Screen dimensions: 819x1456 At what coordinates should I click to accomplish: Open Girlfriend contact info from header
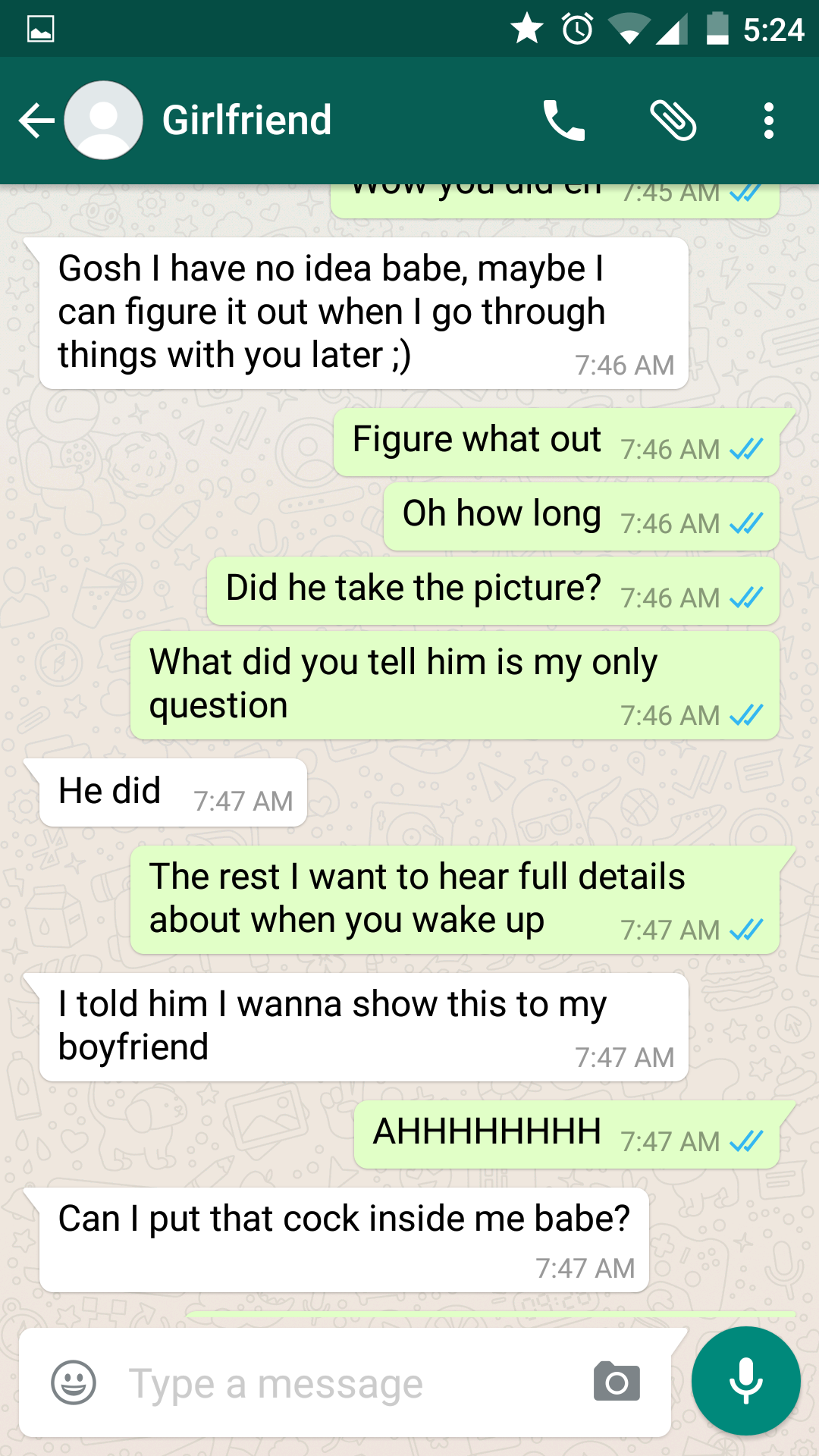tap(246, 121)
